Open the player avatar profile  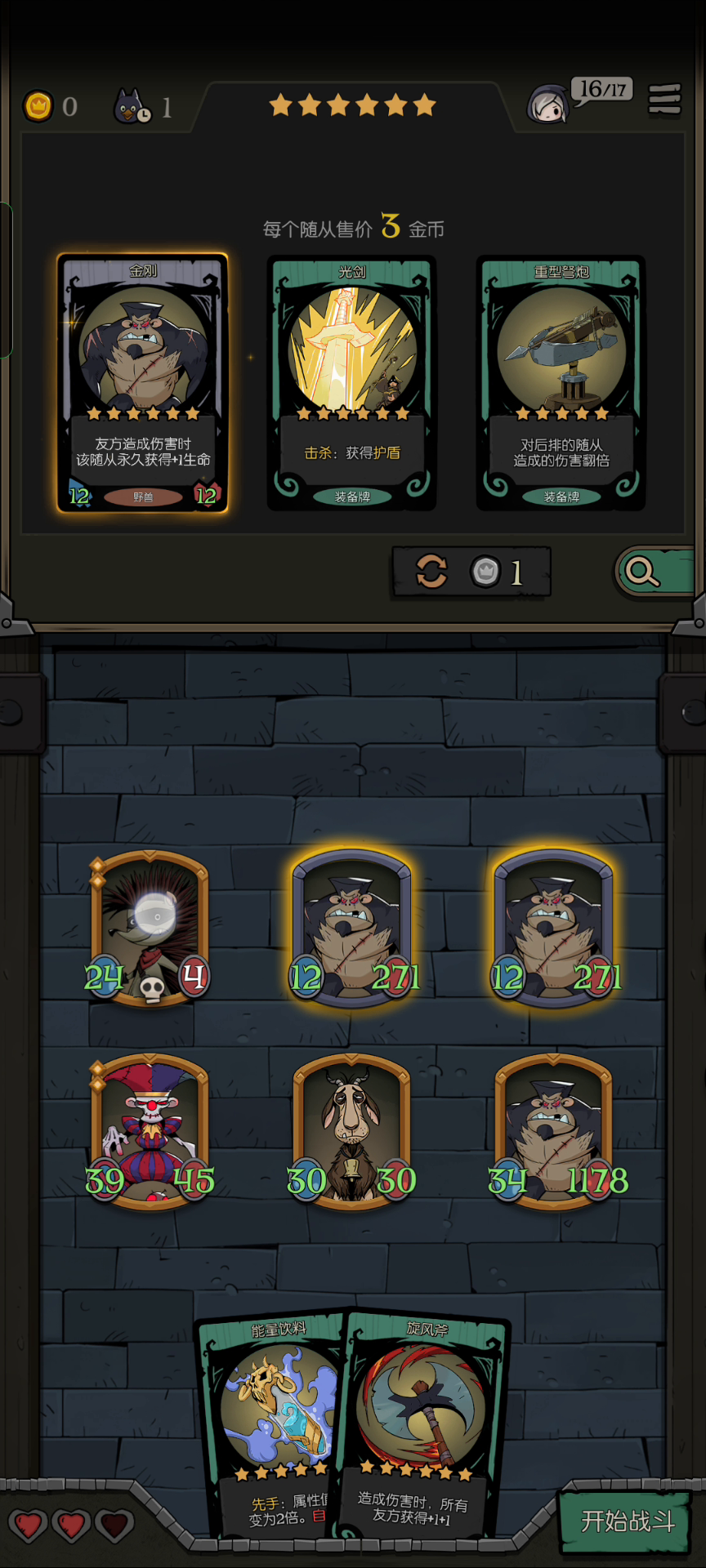pyautogui.click(x=547, y=104)
